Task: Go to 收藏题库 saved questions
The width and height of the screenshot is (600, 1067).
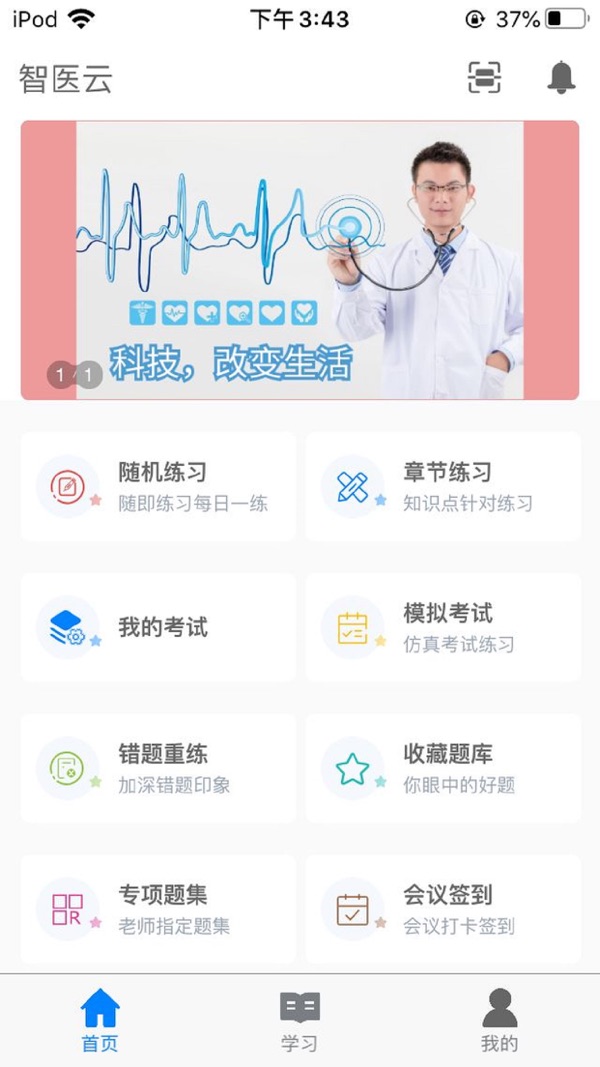Action: click(x=443, y=769)
